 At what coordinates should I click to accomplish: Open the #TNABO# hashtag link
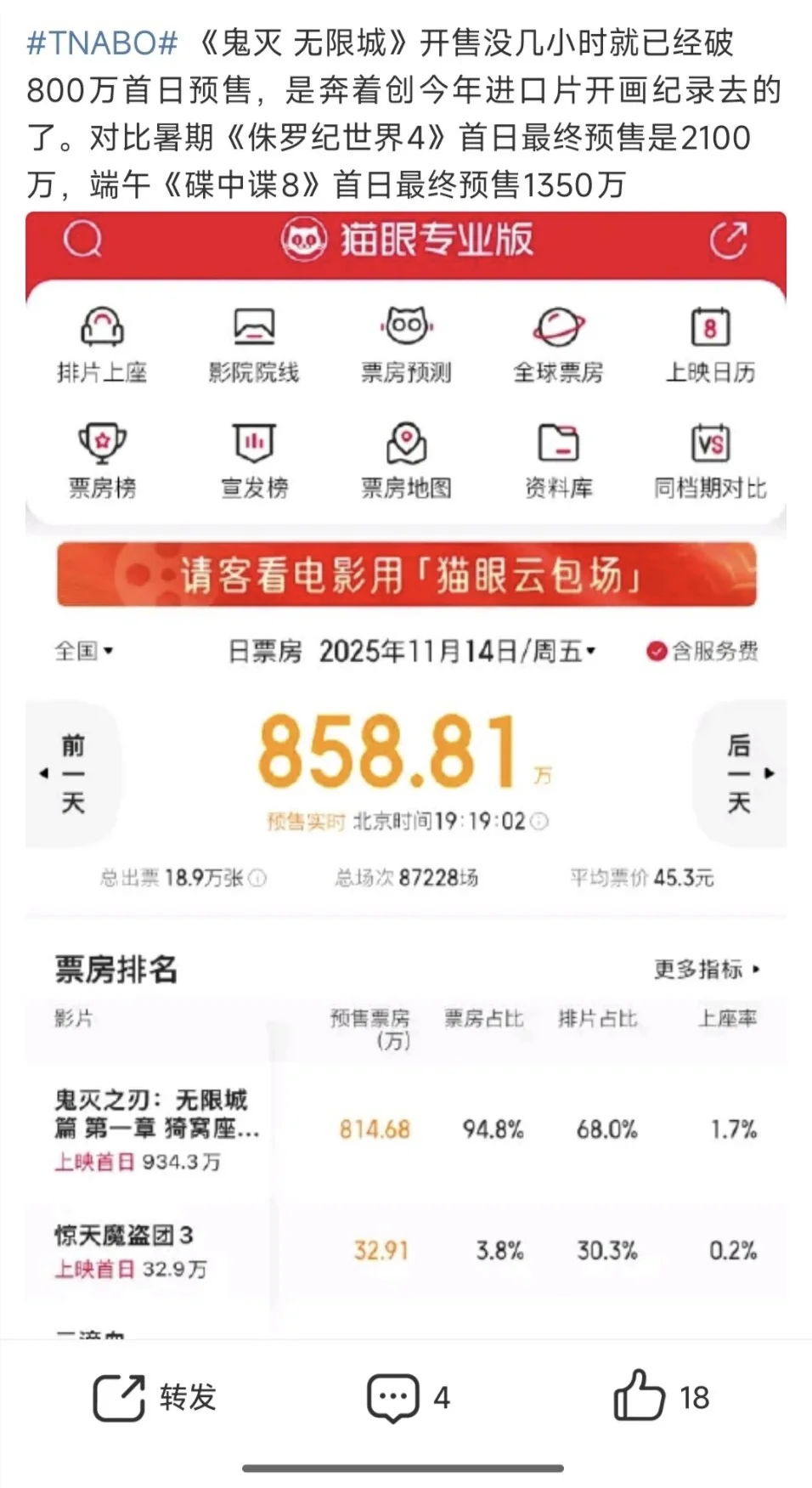(102, 42)
